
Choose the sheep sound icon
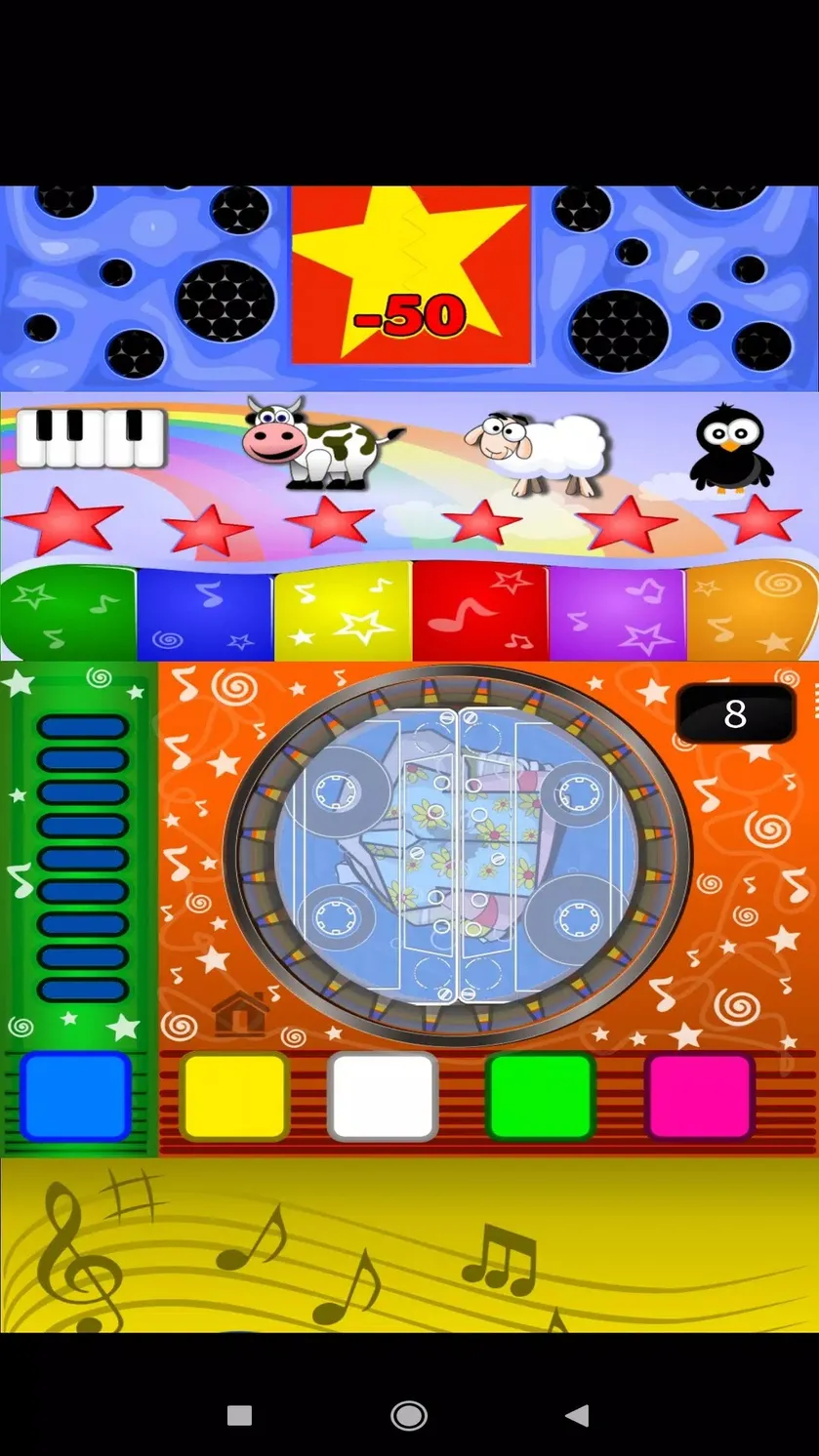(x=536, y=453)
